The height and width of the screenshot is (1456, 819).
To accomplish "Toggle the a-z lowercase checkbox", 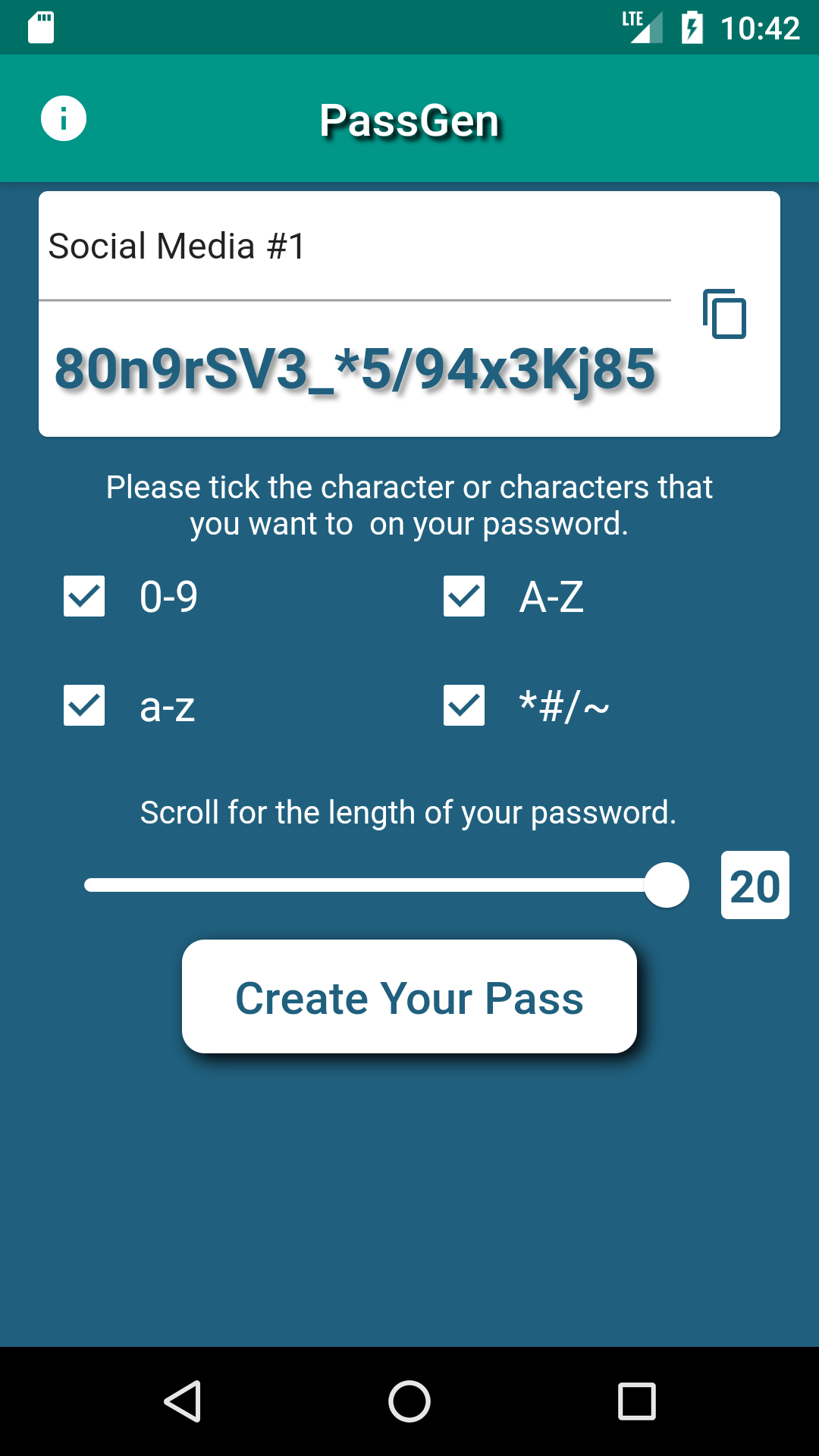I will pos(84,705).
